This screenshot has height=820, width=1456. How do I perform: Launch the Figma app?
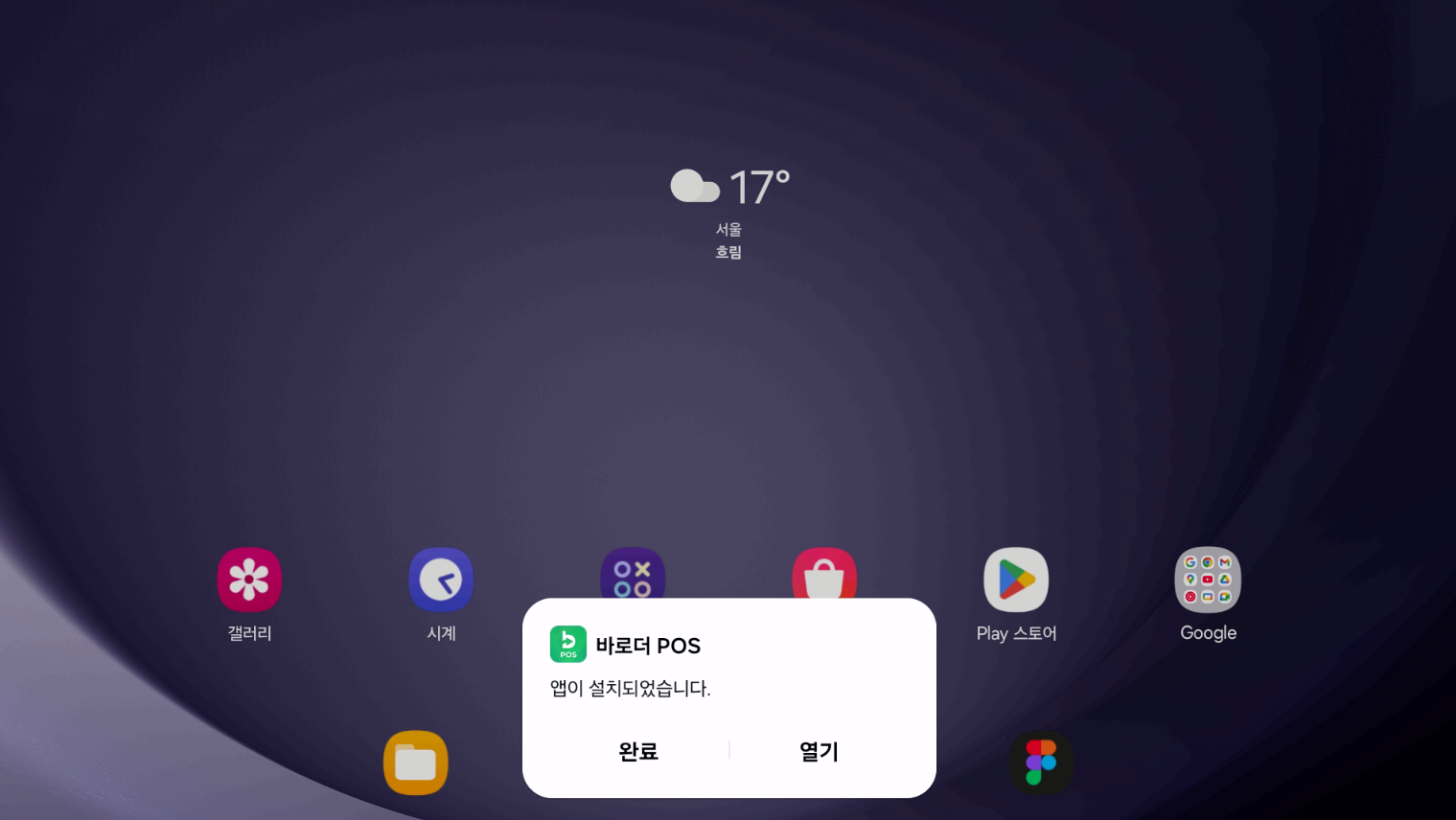click(1041, 763)
